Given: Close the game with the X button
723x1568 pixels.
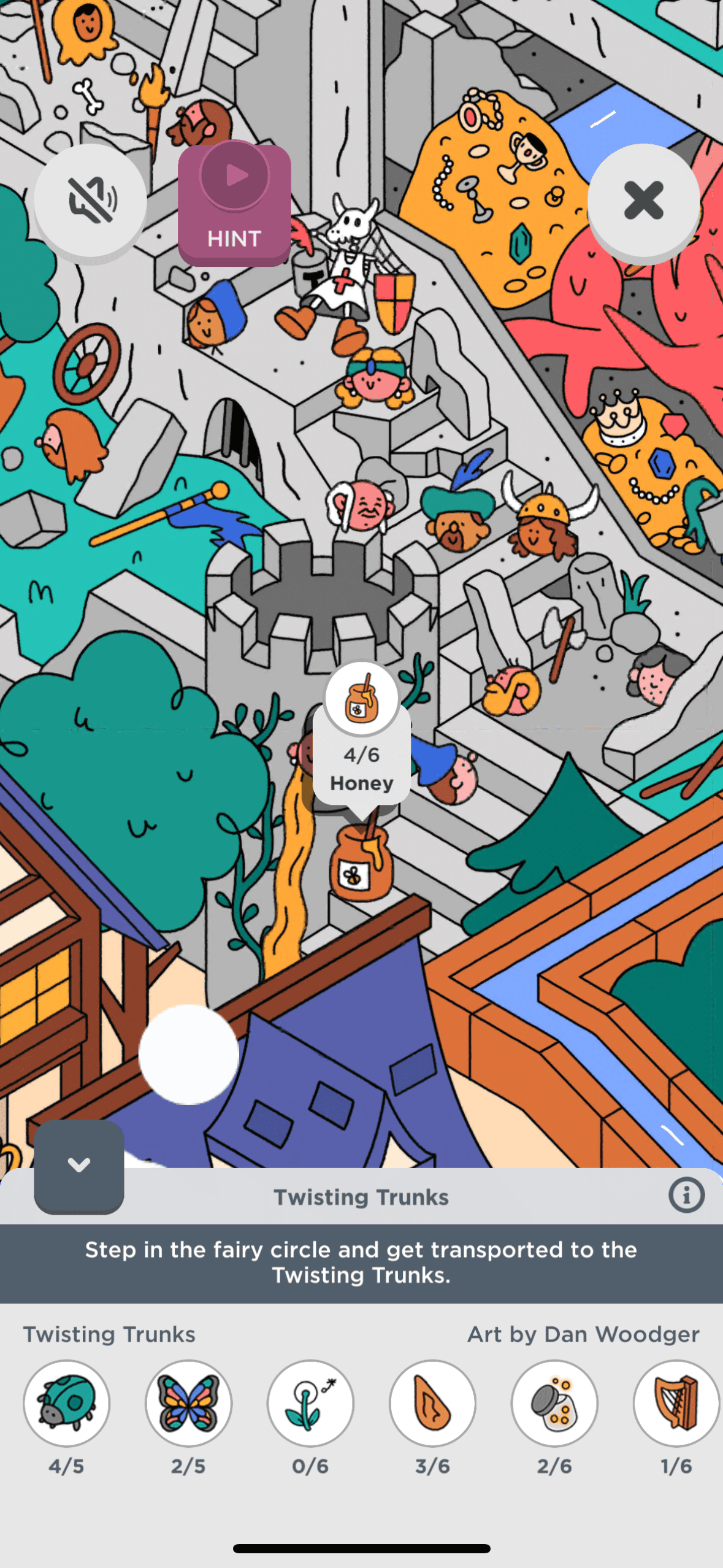Looking at the screenshot, I should click(x=643, y=200).
